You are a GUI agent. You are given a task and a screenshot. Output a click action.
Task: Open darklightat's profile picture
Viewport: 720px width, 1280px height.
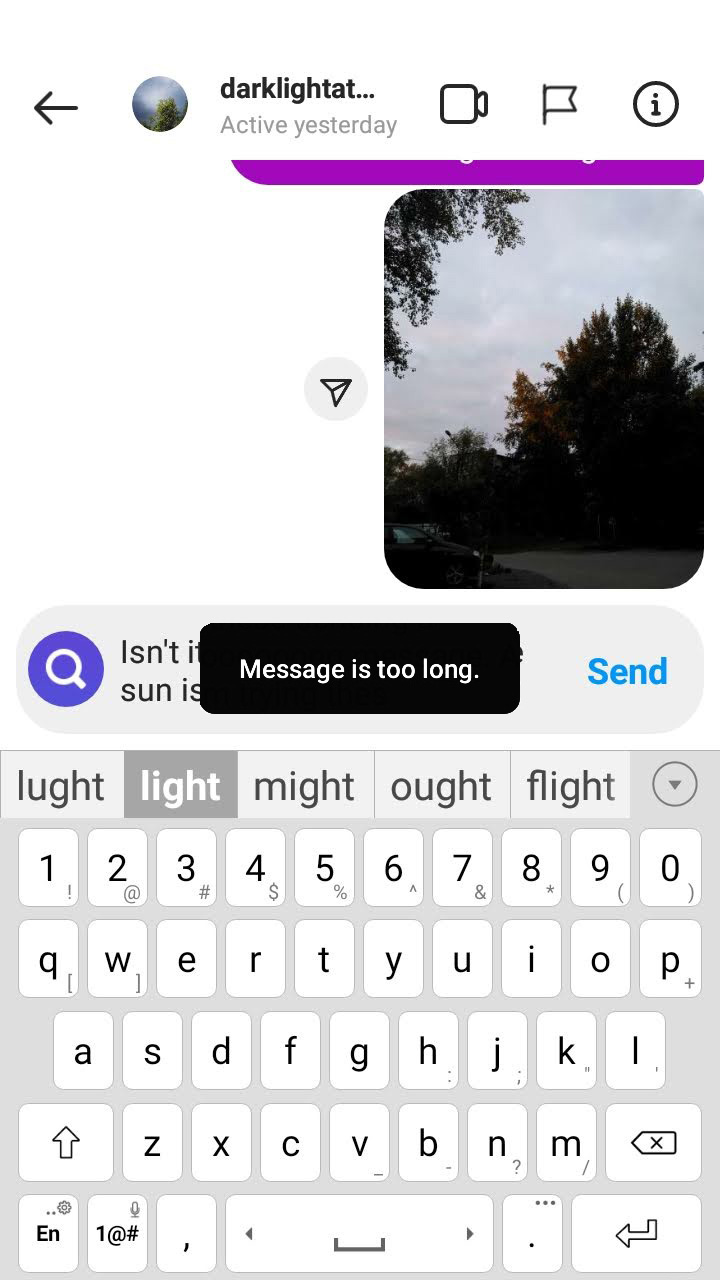160,105
